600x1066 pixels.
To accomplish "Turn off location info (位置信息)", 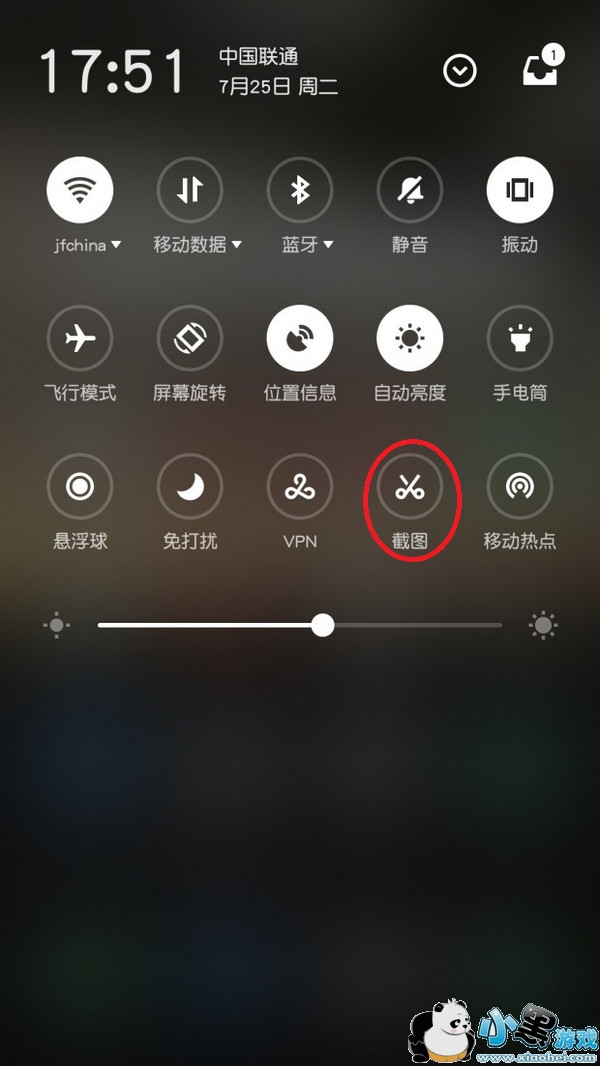I will [x=300, y=338].
